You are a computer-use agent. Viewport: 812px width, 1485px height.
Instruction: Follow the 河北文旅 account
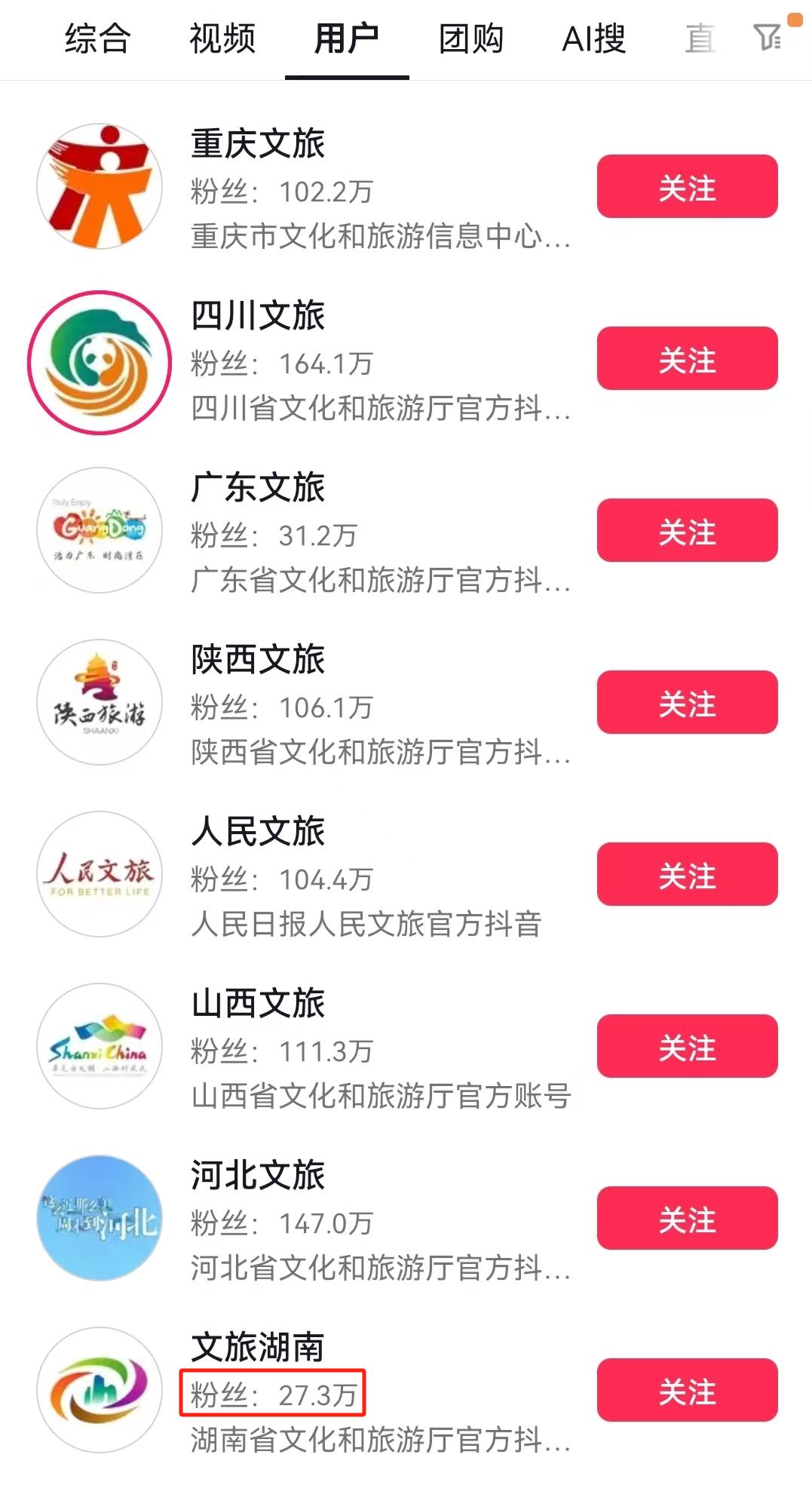[x=687, y=1219]
